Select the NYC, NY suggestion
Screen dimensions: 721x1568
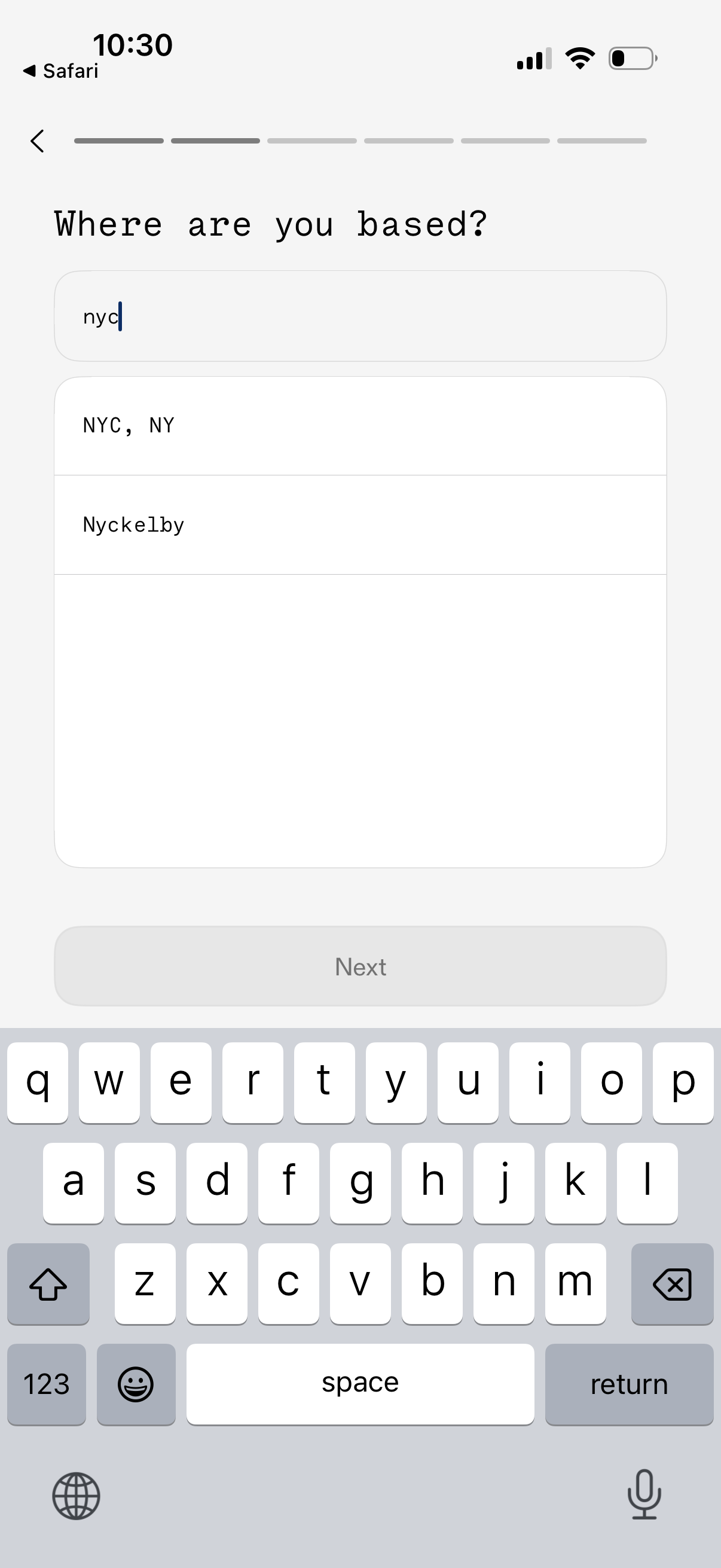[362, 425]
